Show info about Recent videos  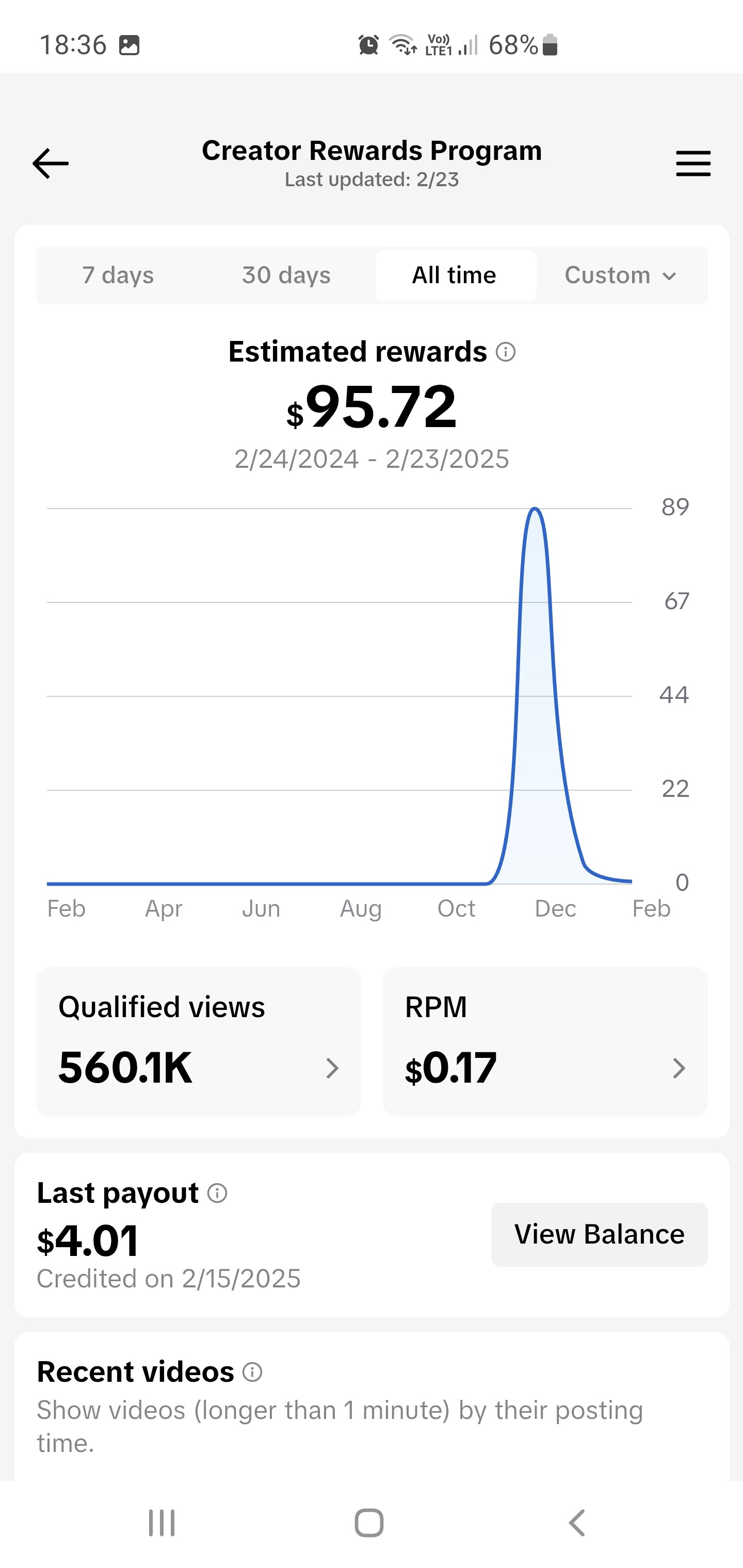coord(252,1372)
